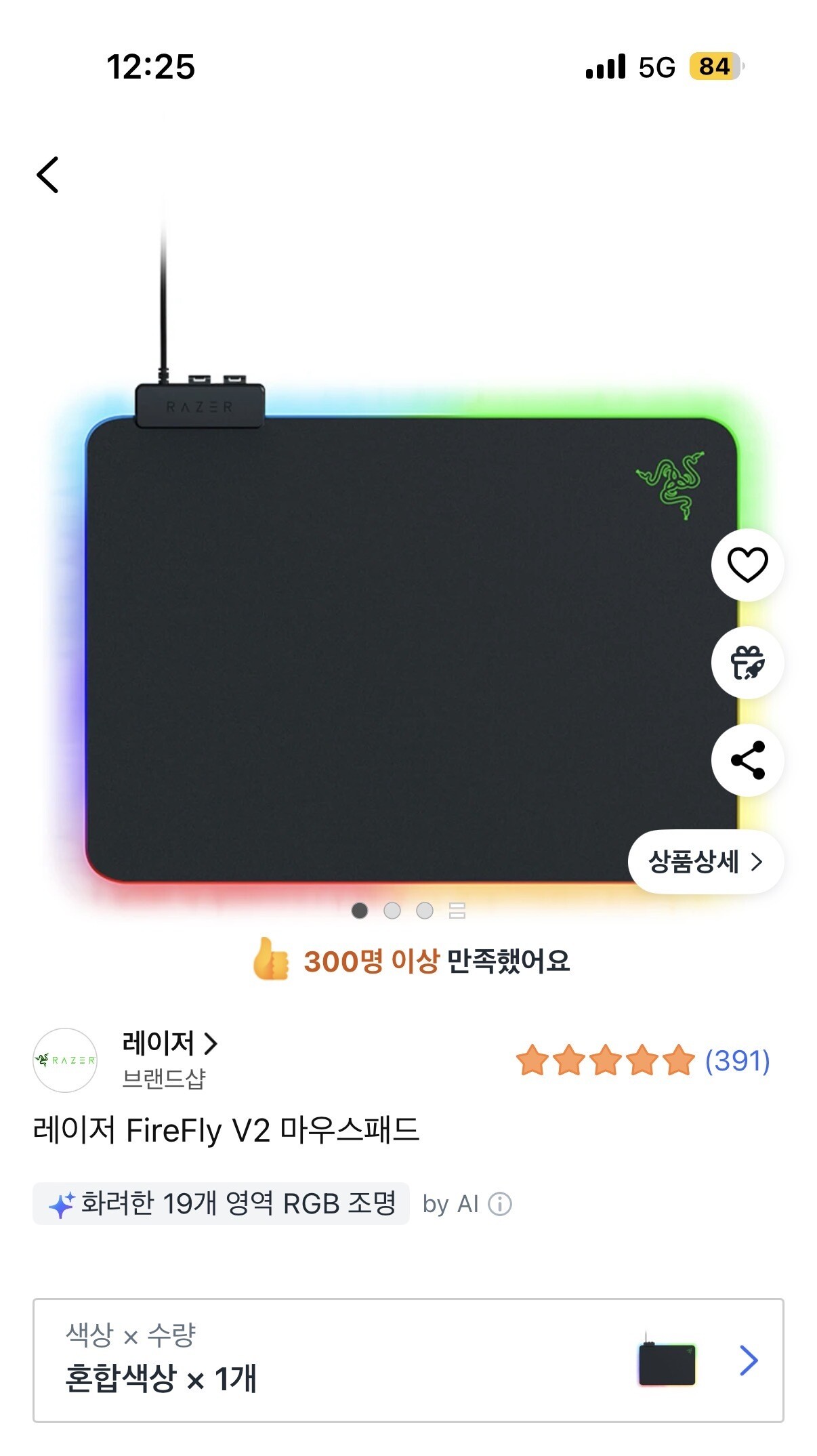Go back using the top-left arrow
The height and width of the screenshot is (1456, 817).
point(47,175)
